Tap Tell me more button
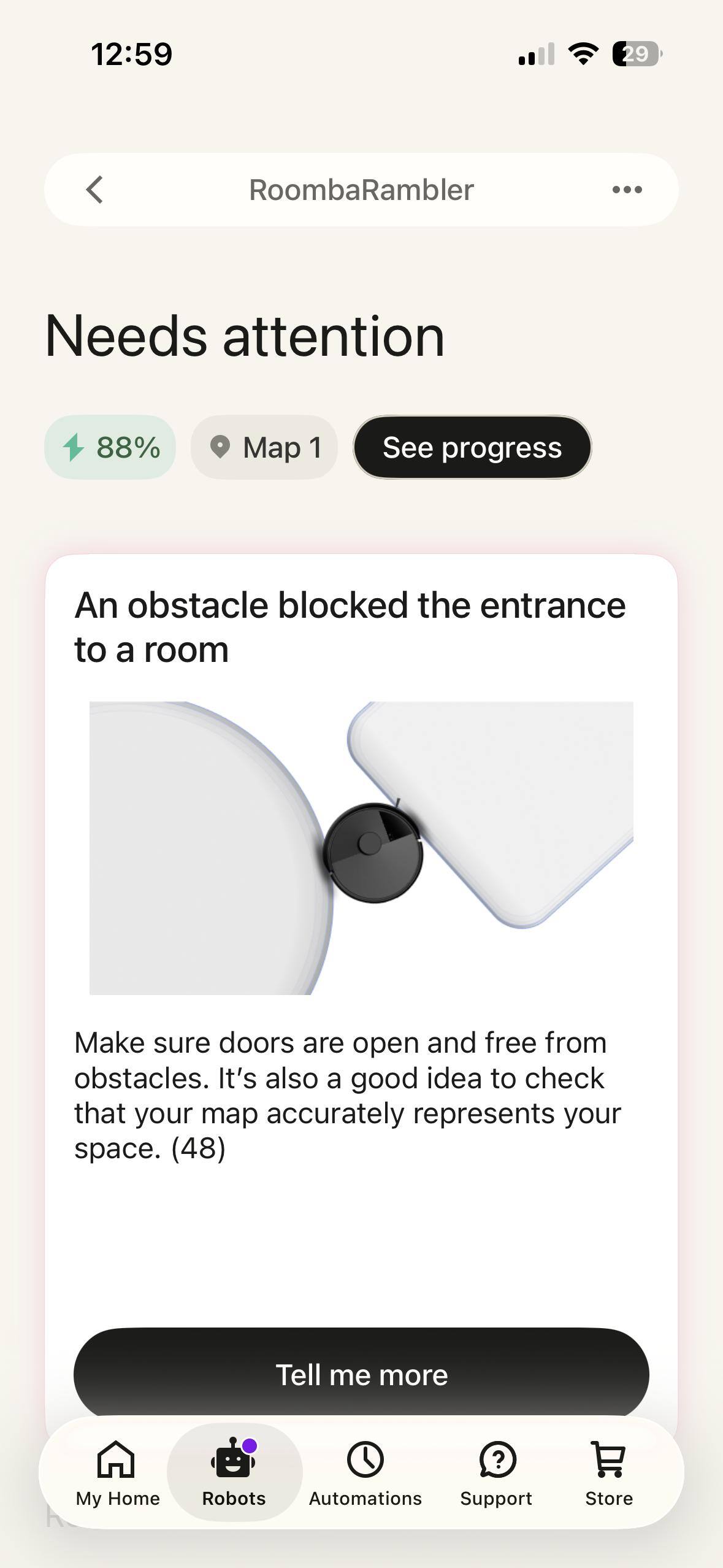The image size is (723, 1568). (x=361, y=1374)
